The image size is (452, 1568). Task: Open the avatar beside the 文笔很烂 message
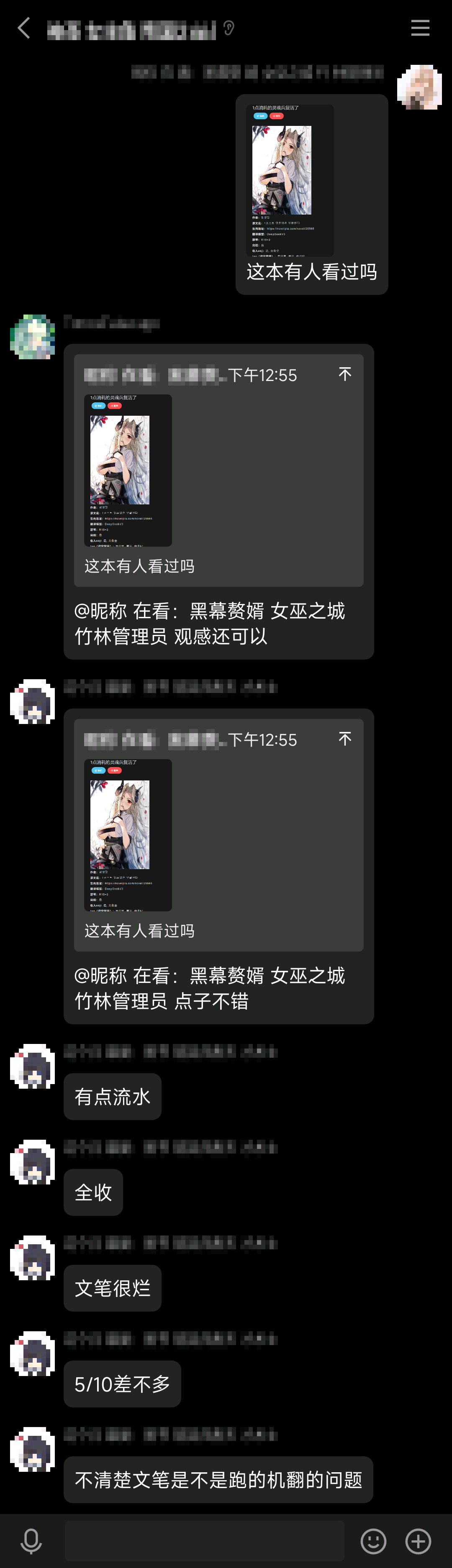click(32, 1258)
